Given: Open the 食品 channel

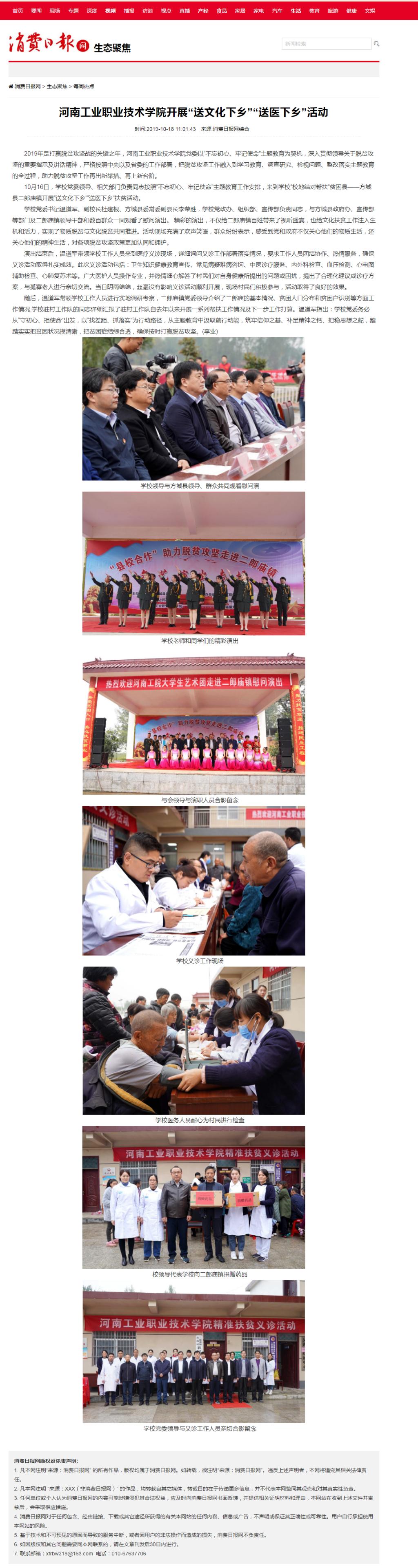Looking at the screenshot, I should (222, 11).
